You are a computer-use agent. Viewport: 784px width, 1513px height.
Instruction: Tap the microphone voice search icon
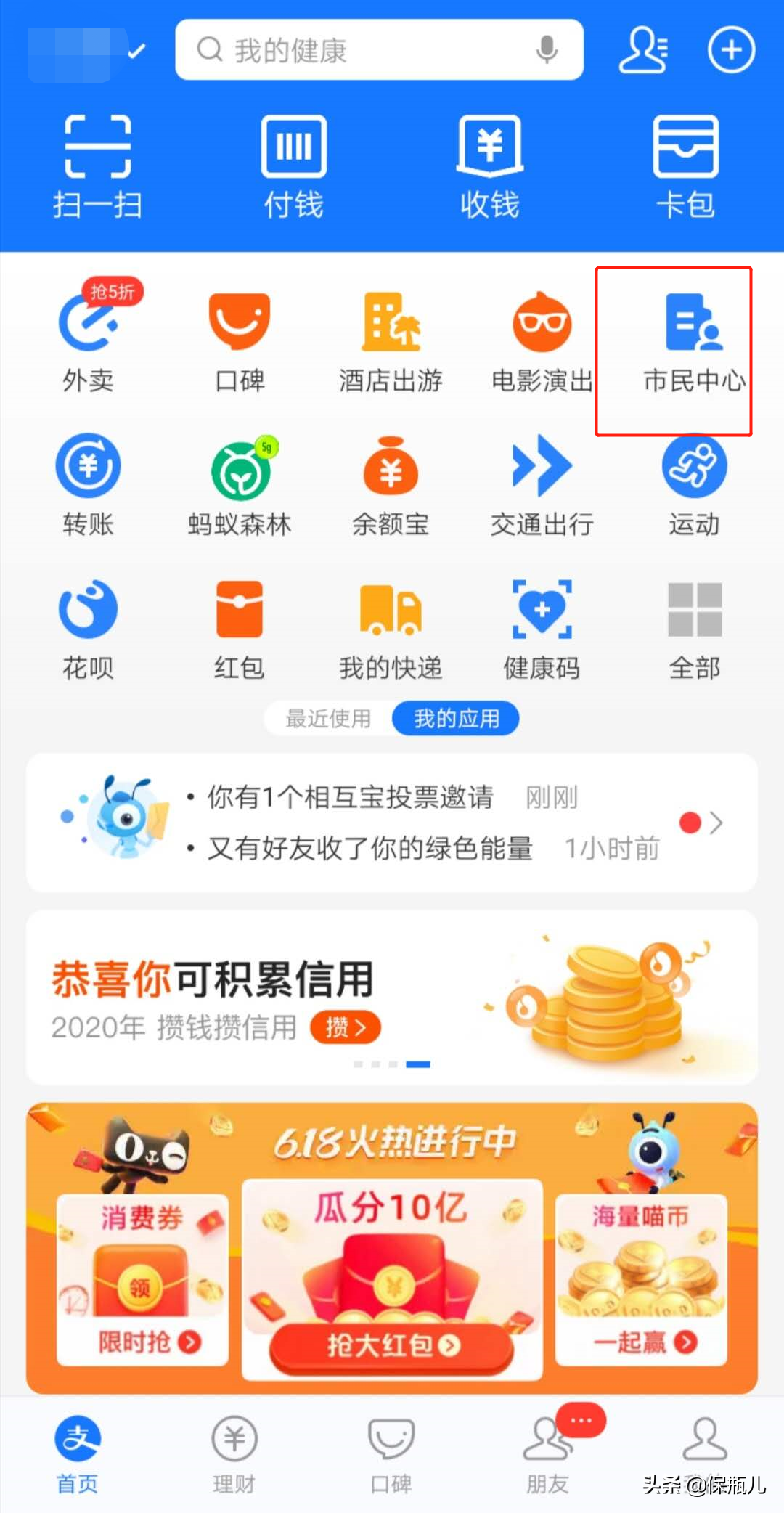546,50
